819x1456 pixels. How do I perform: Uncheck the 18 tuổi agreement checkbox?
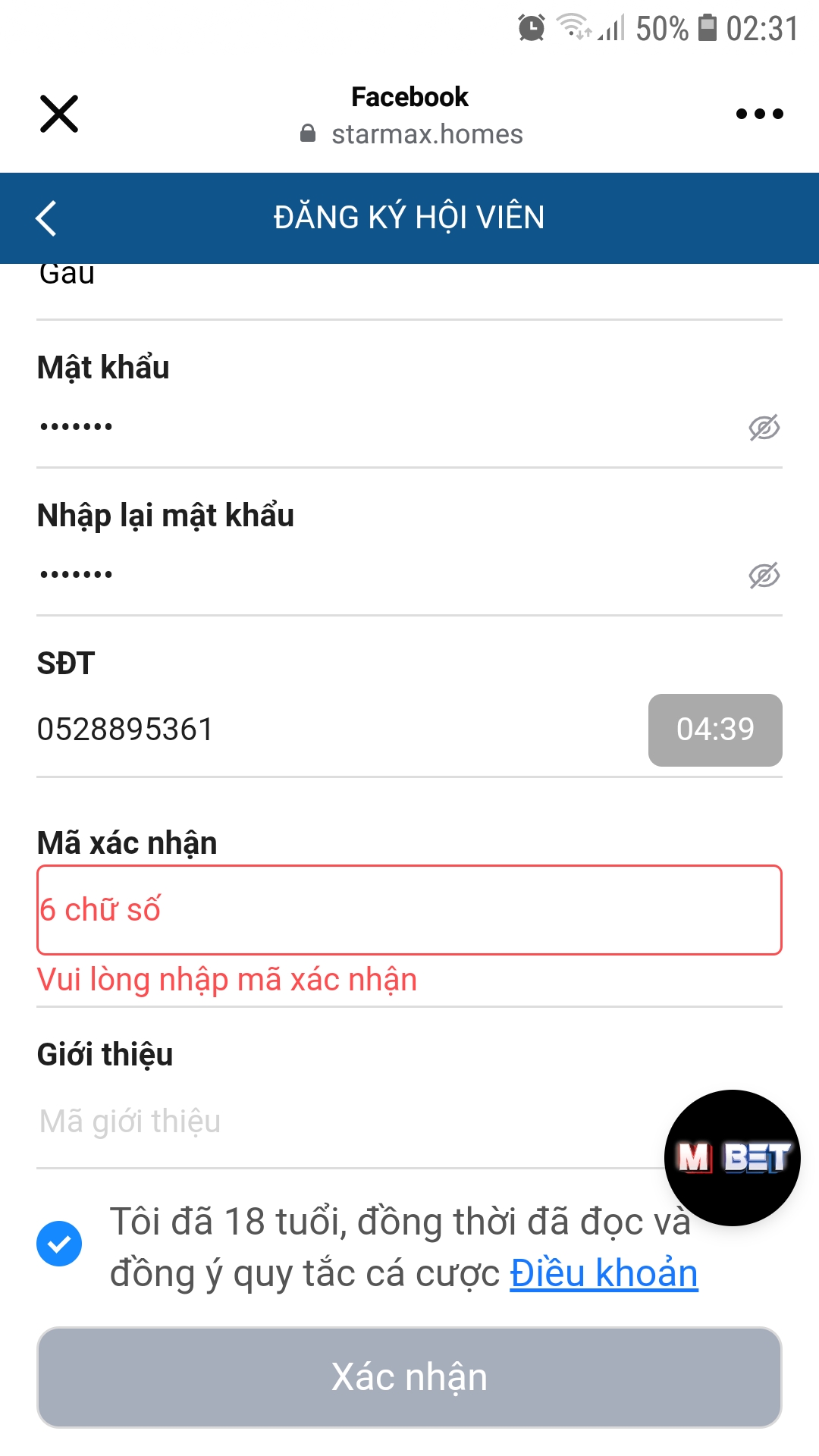pos(59,1244)
